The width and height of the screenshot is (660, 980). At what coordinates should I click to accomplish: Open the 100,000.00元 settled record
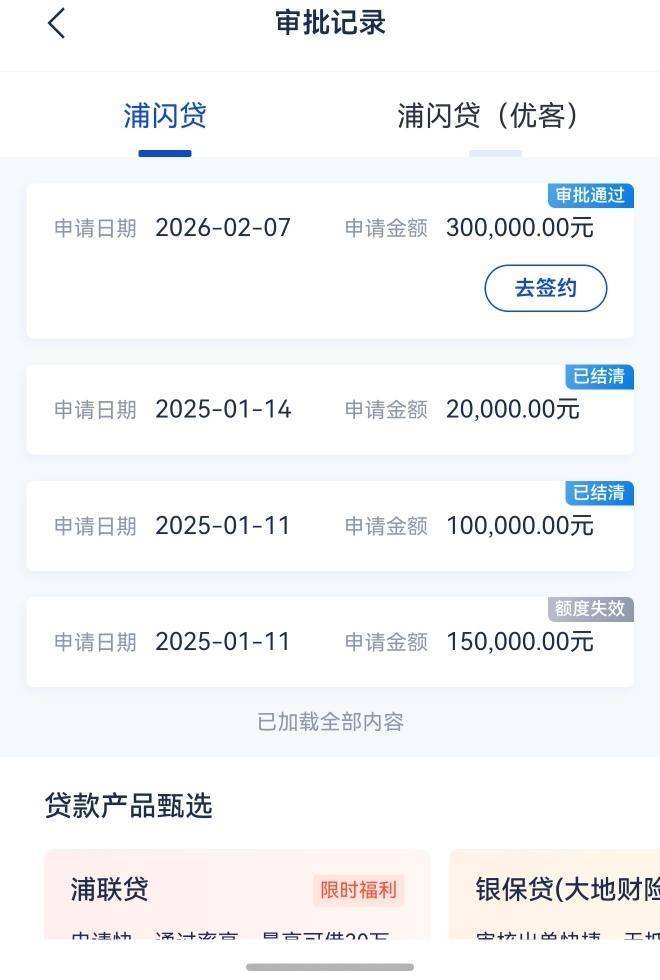click(x=330, y=526)
